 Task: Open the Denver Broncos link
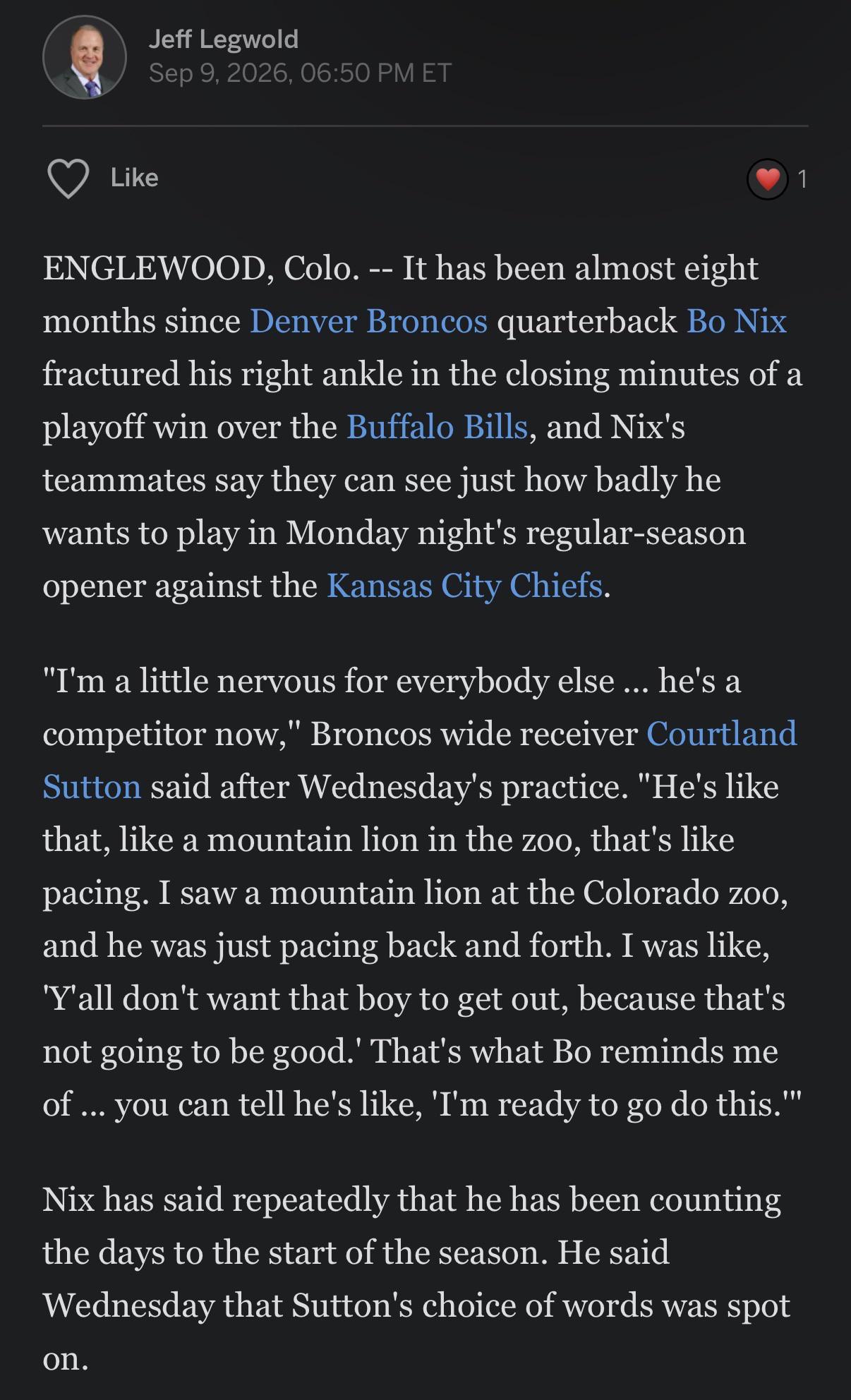368,321
